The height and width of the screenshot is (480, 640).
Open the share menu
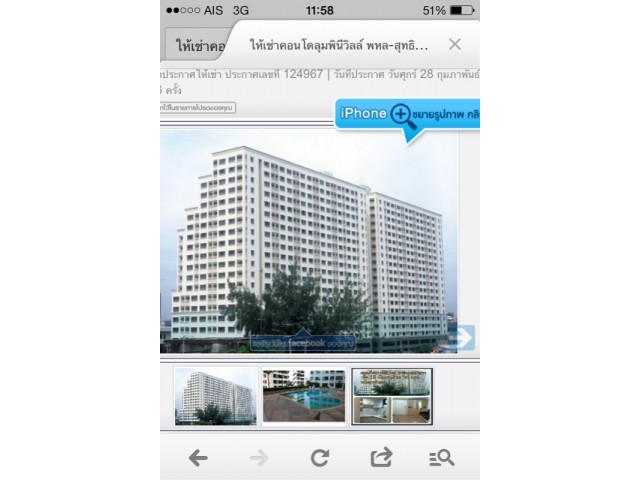coord(381,457)
